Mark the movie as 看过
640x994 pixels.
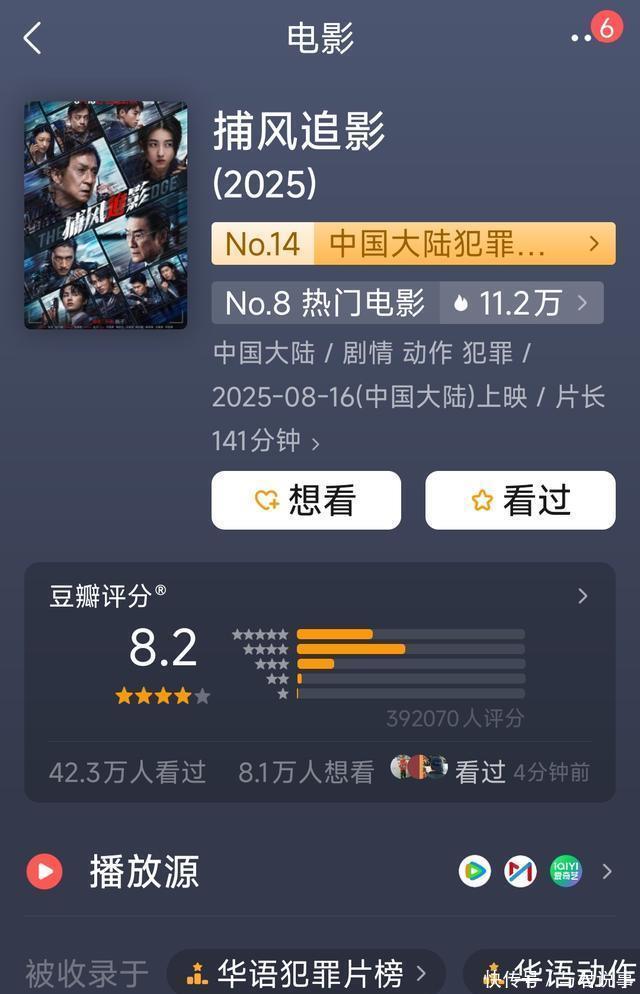[520, 500]
